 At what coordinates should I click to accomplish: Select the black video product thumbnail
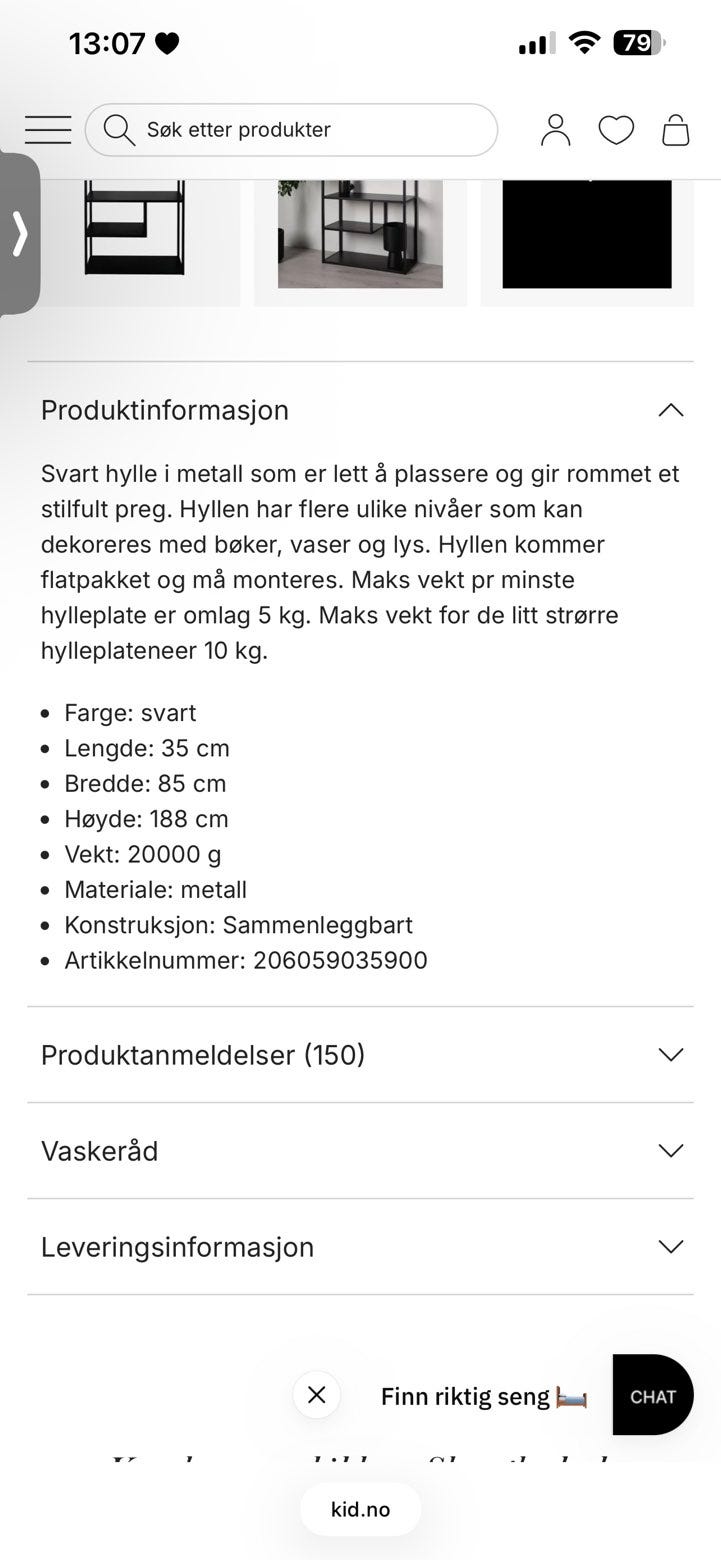[587, 232]
